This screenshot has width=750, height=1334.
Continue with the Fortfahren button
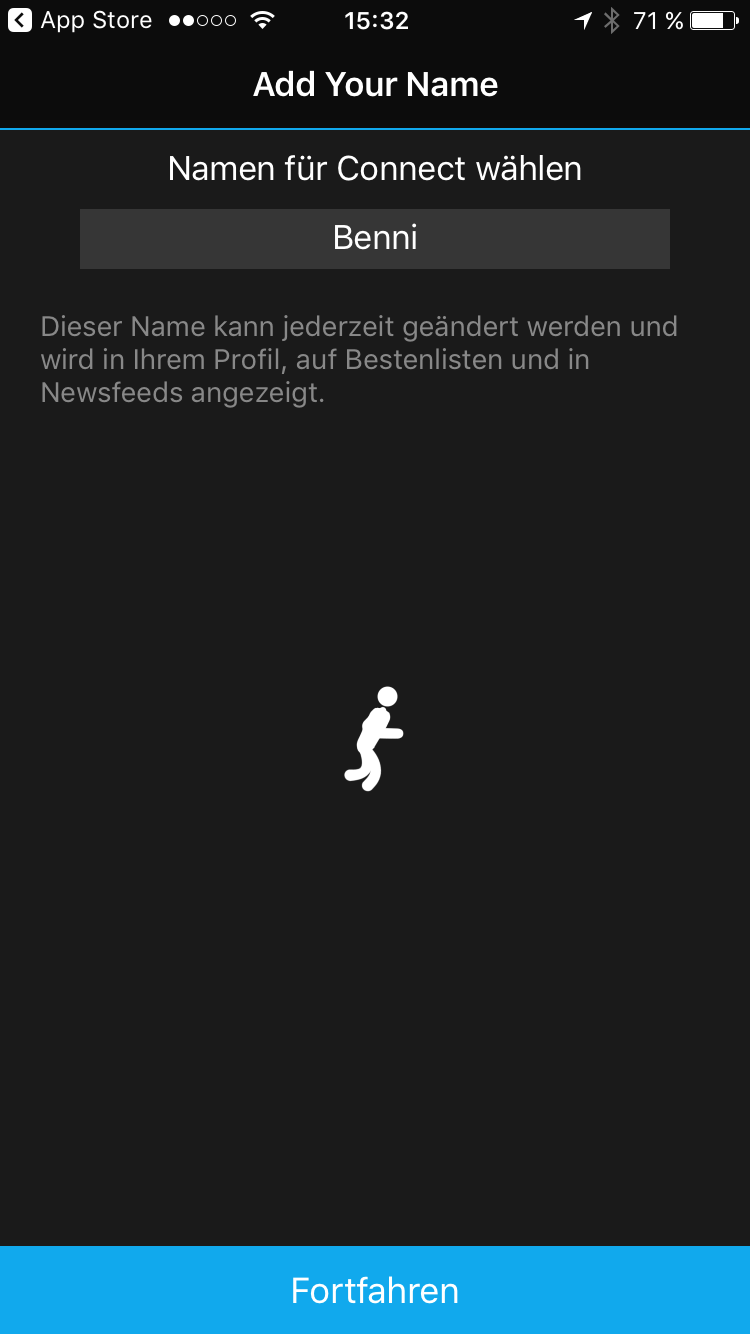point(375,1290)
